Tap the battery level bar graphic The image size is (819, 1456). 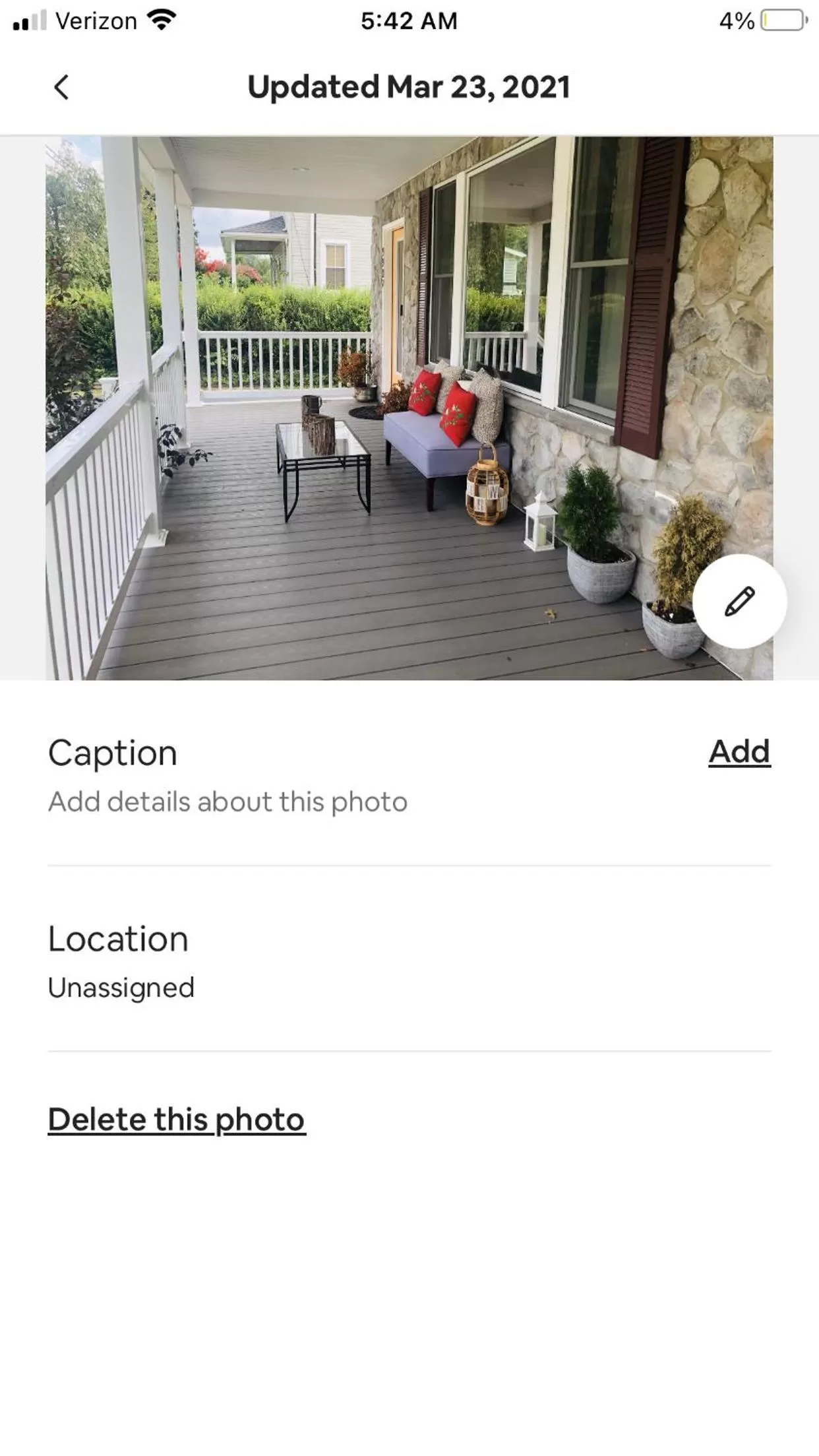(x=785, y=21)
